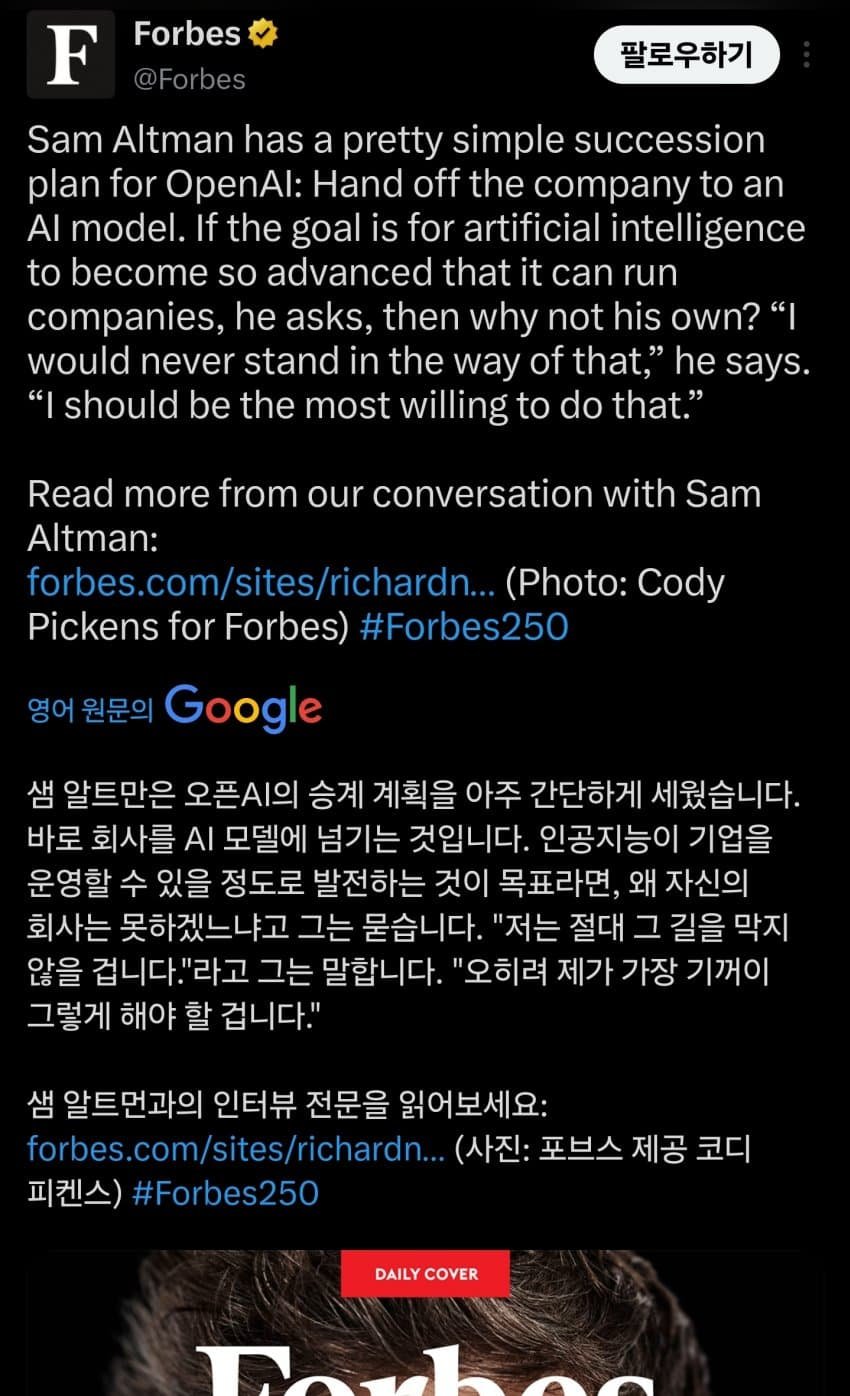Image resolution: width=850 pixels, height=1396 pixels.
Task: Open forbes.com link in the Korean translation
Action: [x=235, y=1148]
